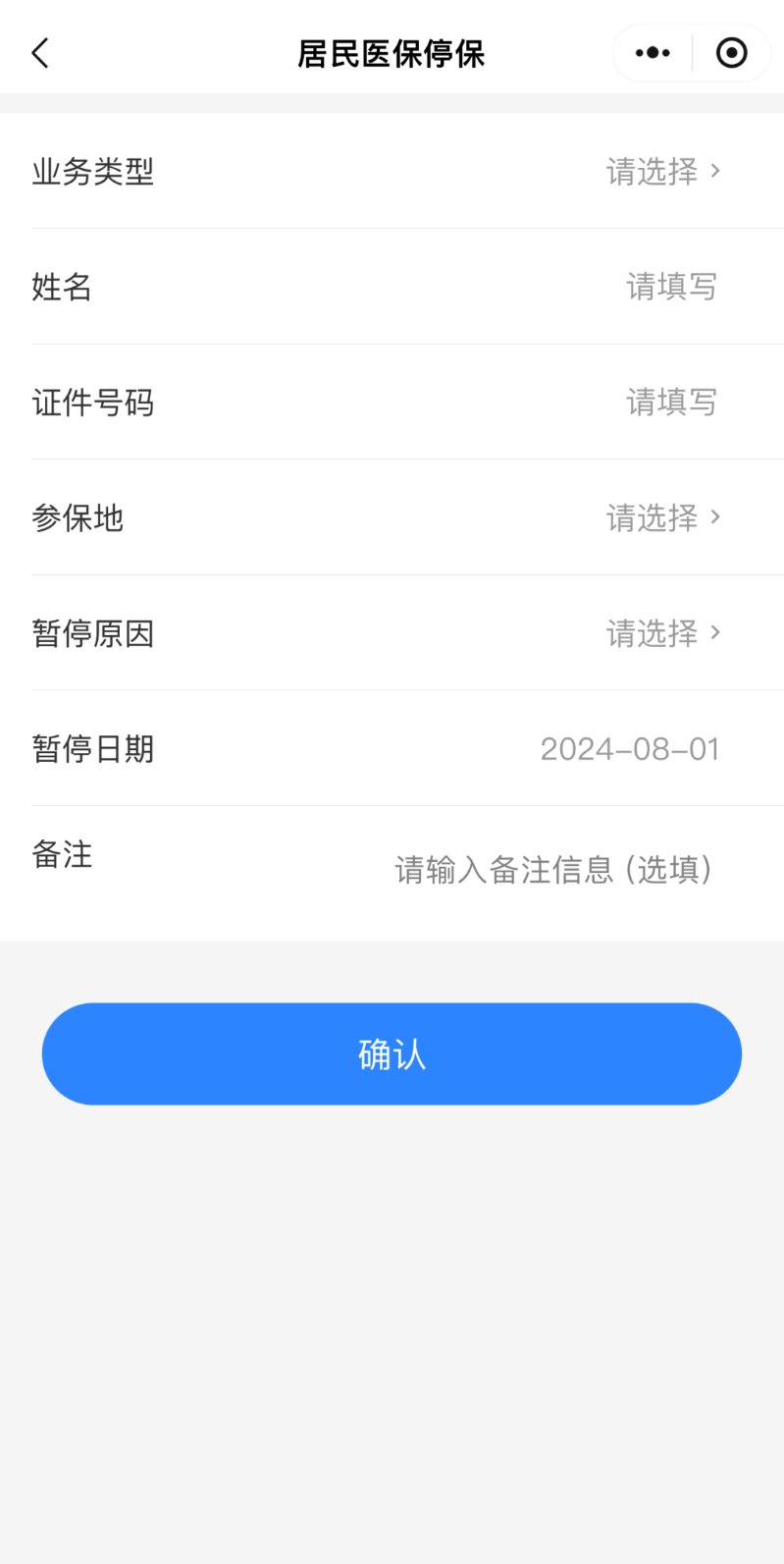
Task: Pick a 暂停原因 from the list
Action: [662, 633]
